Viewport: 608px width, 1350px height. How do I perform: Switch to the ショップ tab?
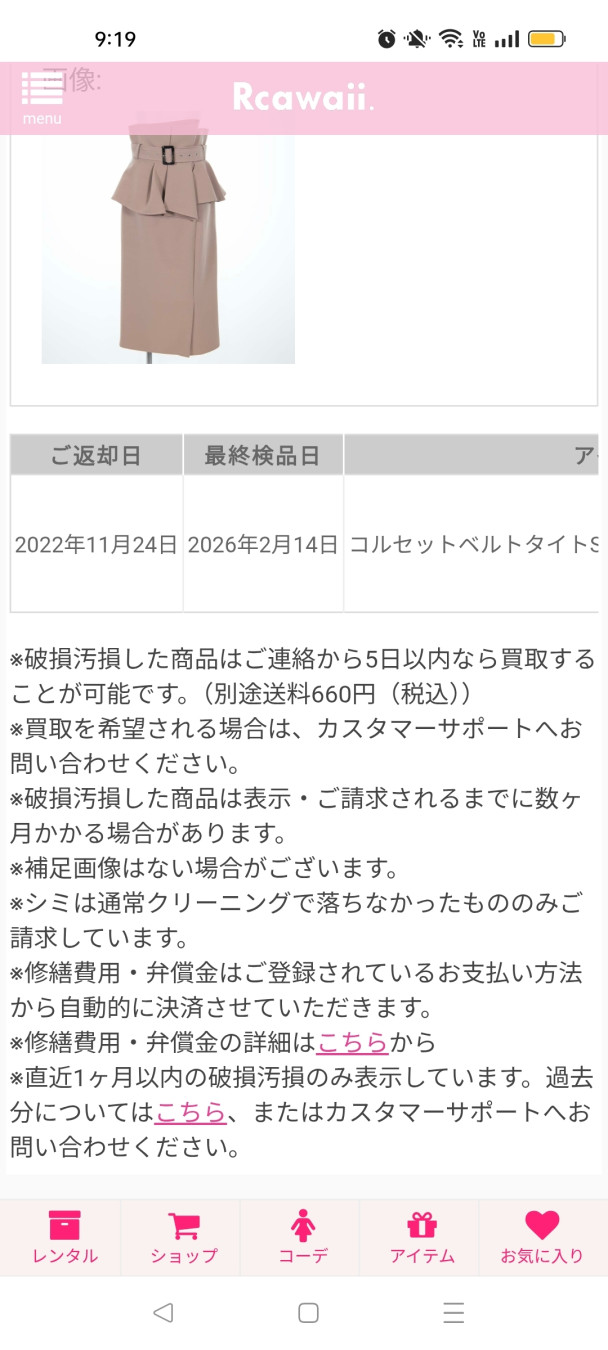click(x=183, y=1238)
